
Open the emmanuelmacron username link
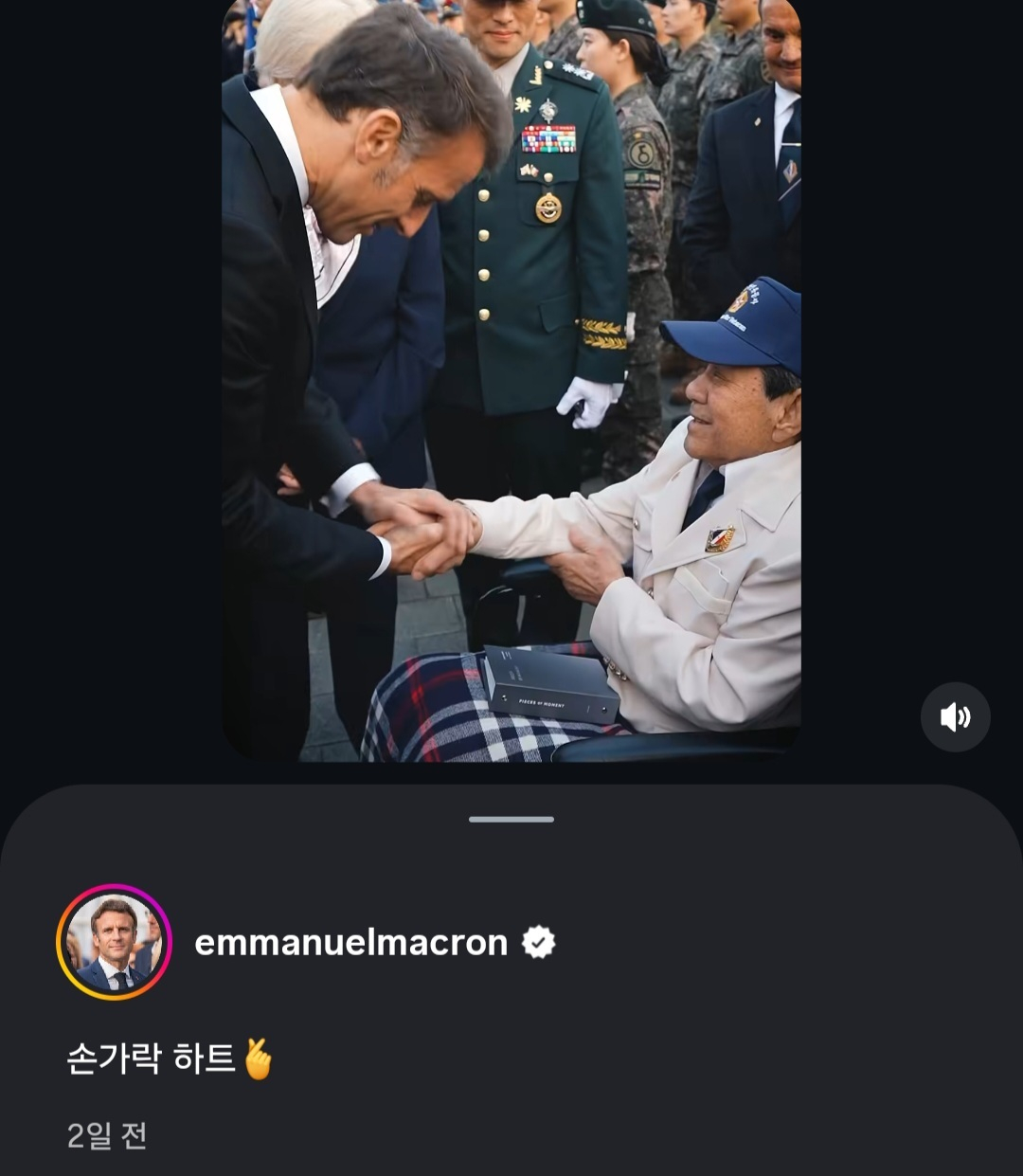[x=349, y=941]
